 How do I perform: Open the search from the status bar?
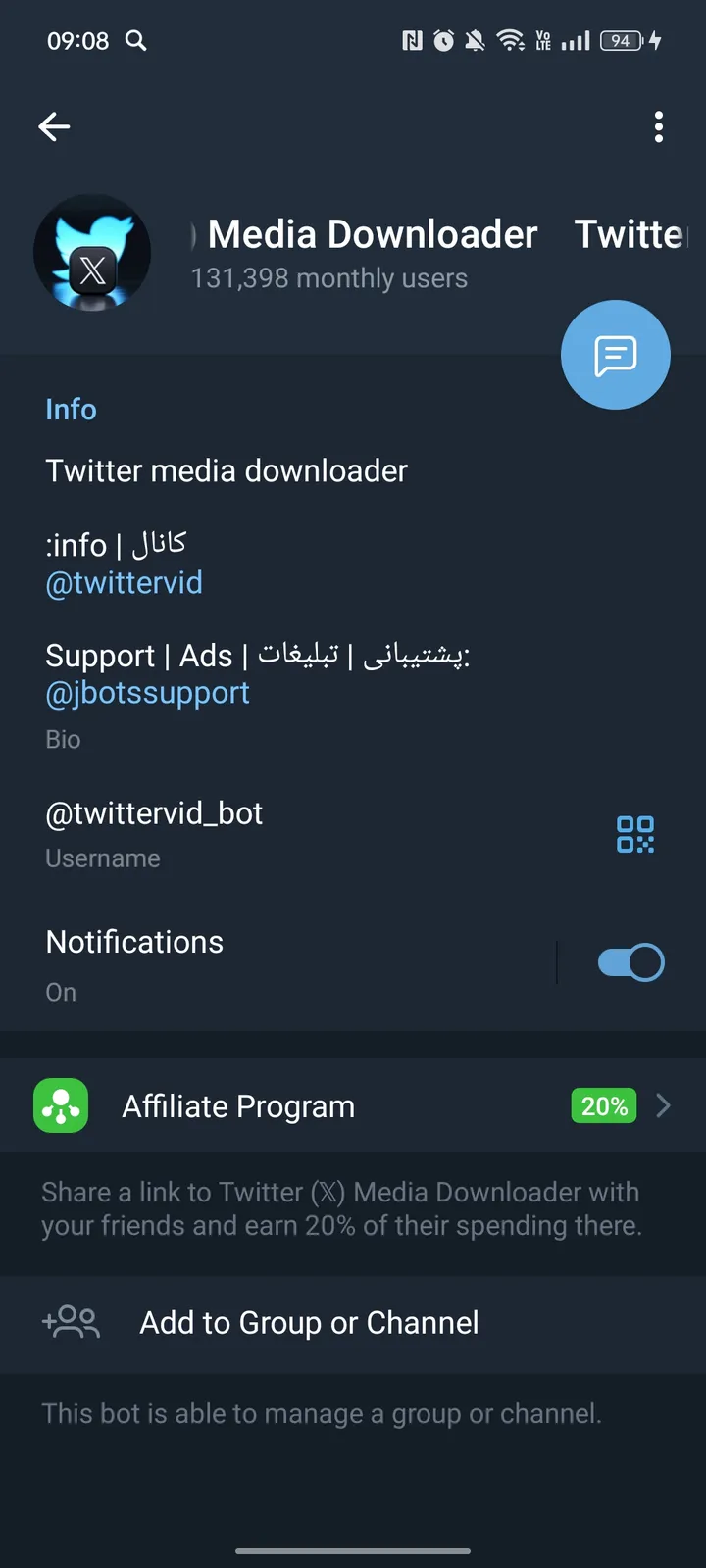click(x=136, y=41)
